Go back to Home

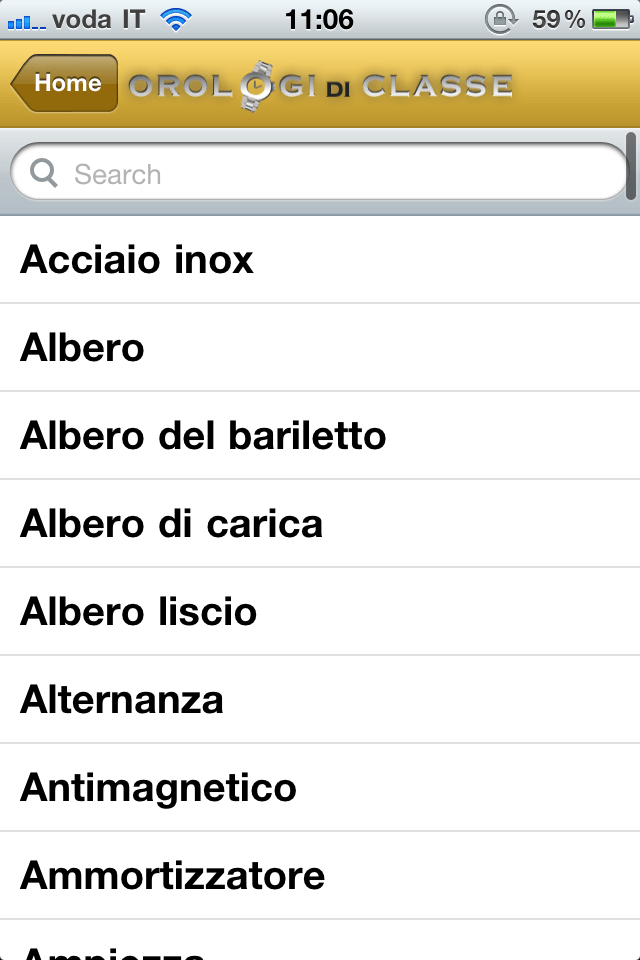click(66, 84)
